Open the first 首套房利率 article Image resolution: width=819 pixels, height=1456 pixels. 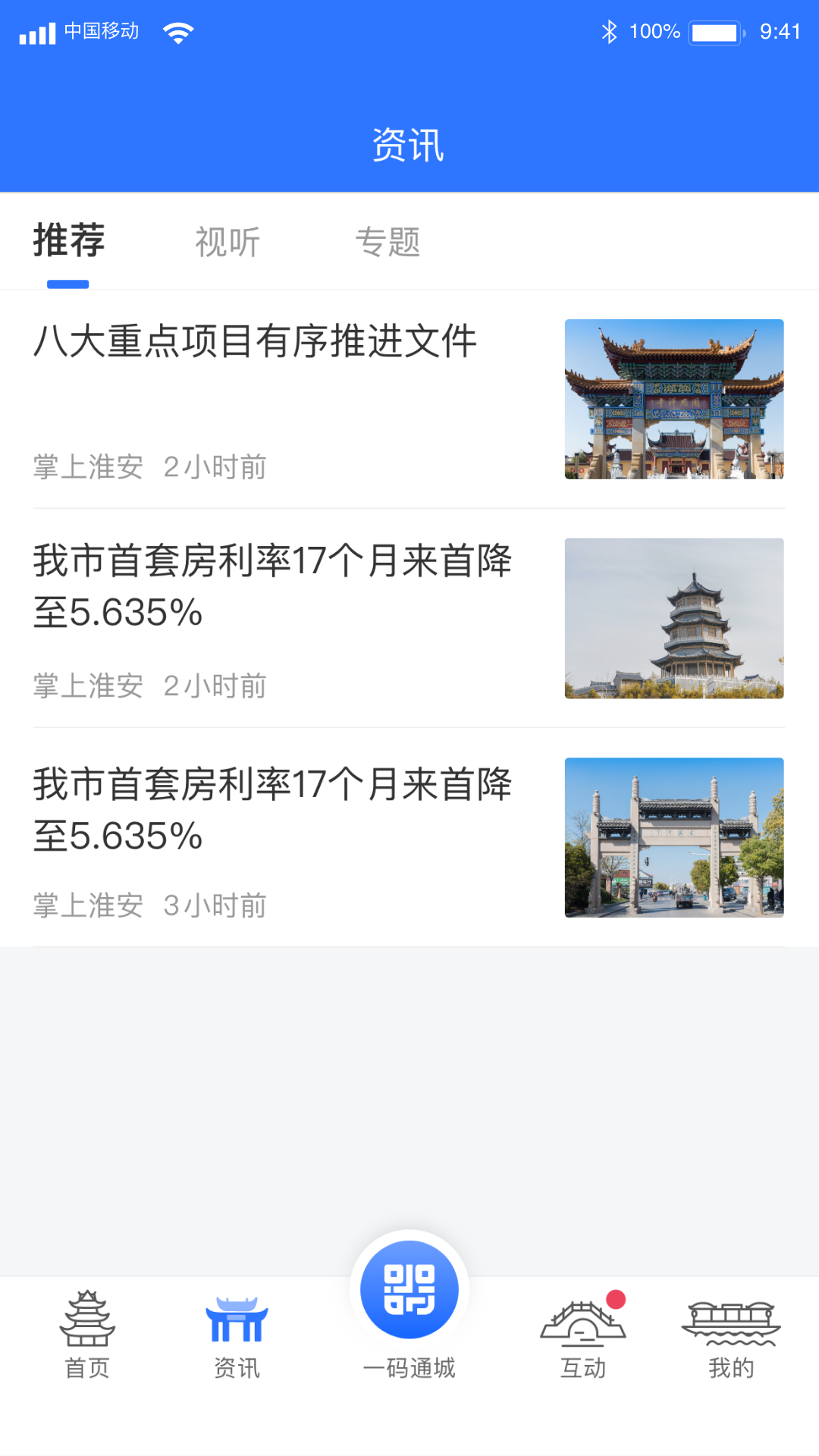point(273,584)
